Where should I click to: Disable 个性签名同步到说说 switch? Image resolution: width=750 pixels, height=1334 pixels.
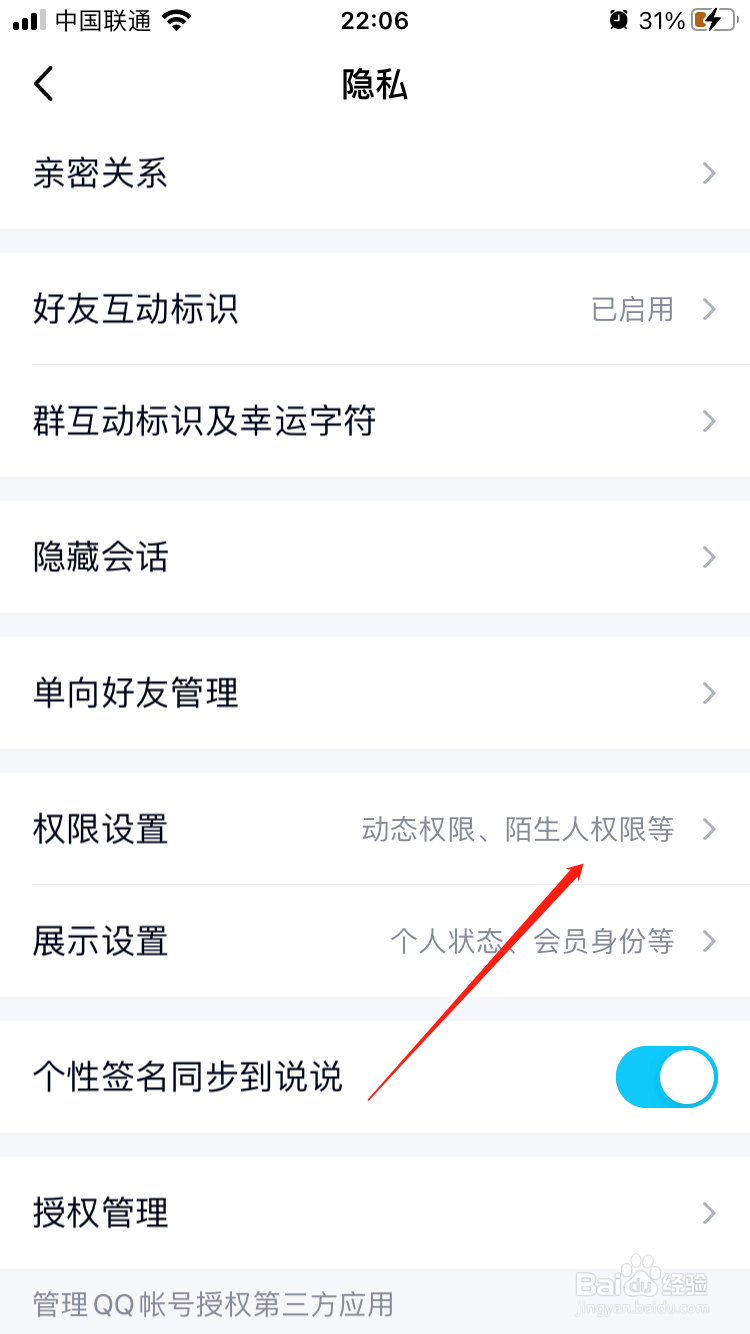[x=666, y=1077]
